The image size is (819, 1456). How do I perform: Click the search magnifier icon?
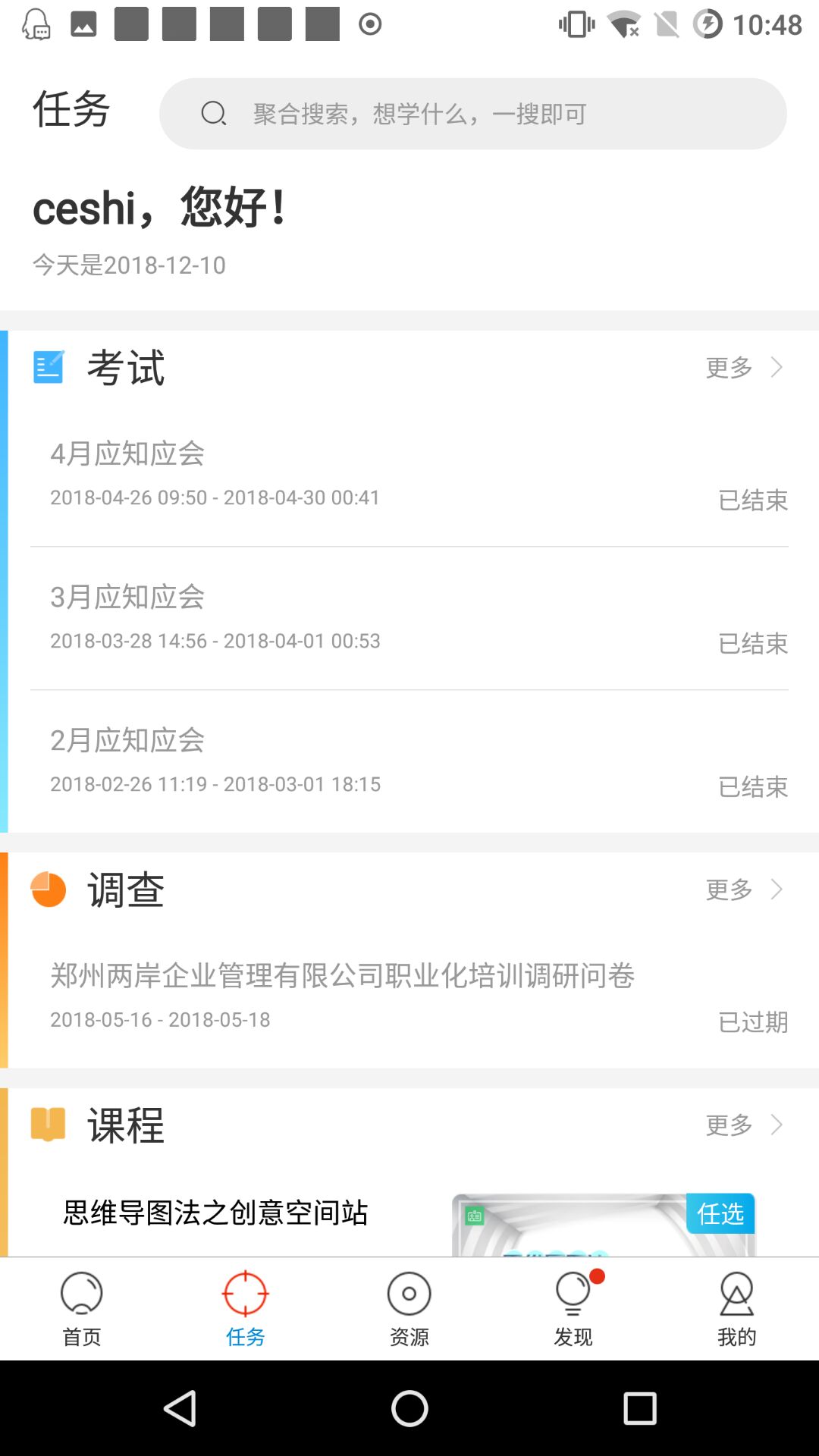pos(215,112)
